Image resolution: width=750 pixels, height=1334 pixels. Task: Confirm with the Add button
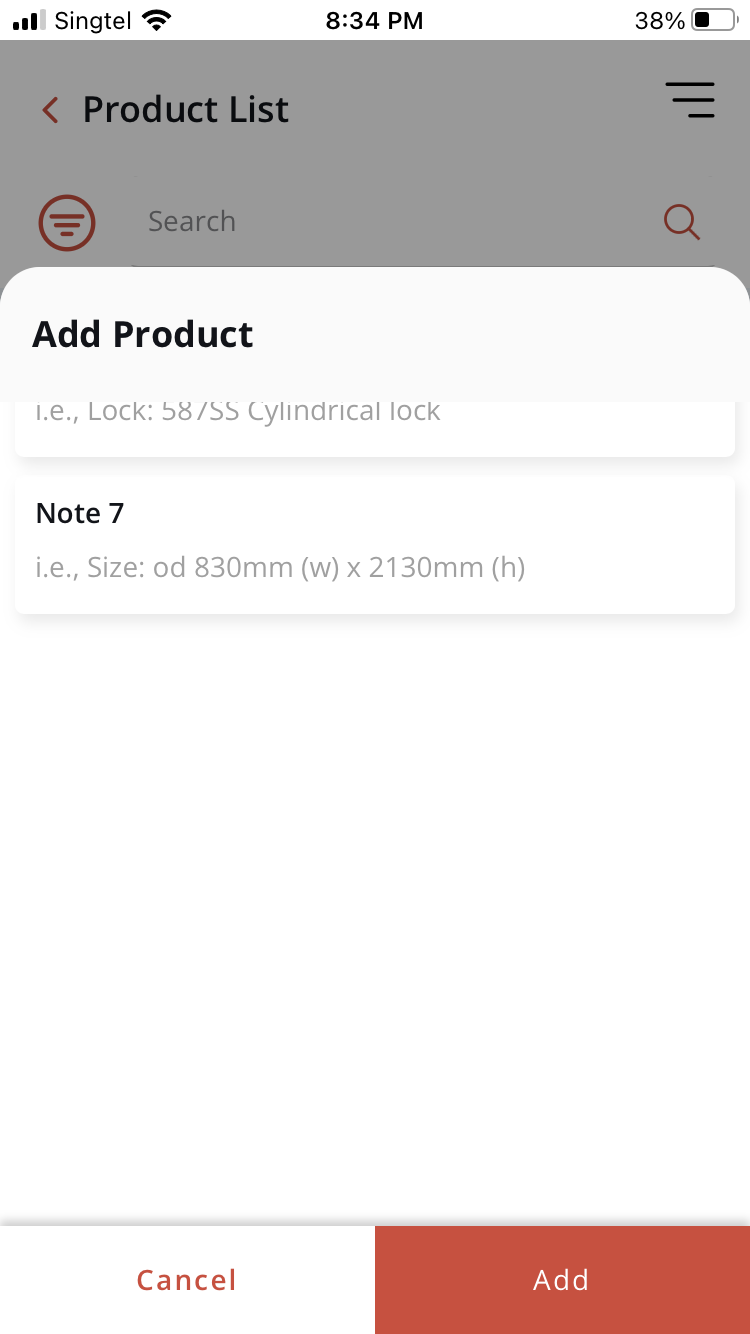pos(562,1280)
